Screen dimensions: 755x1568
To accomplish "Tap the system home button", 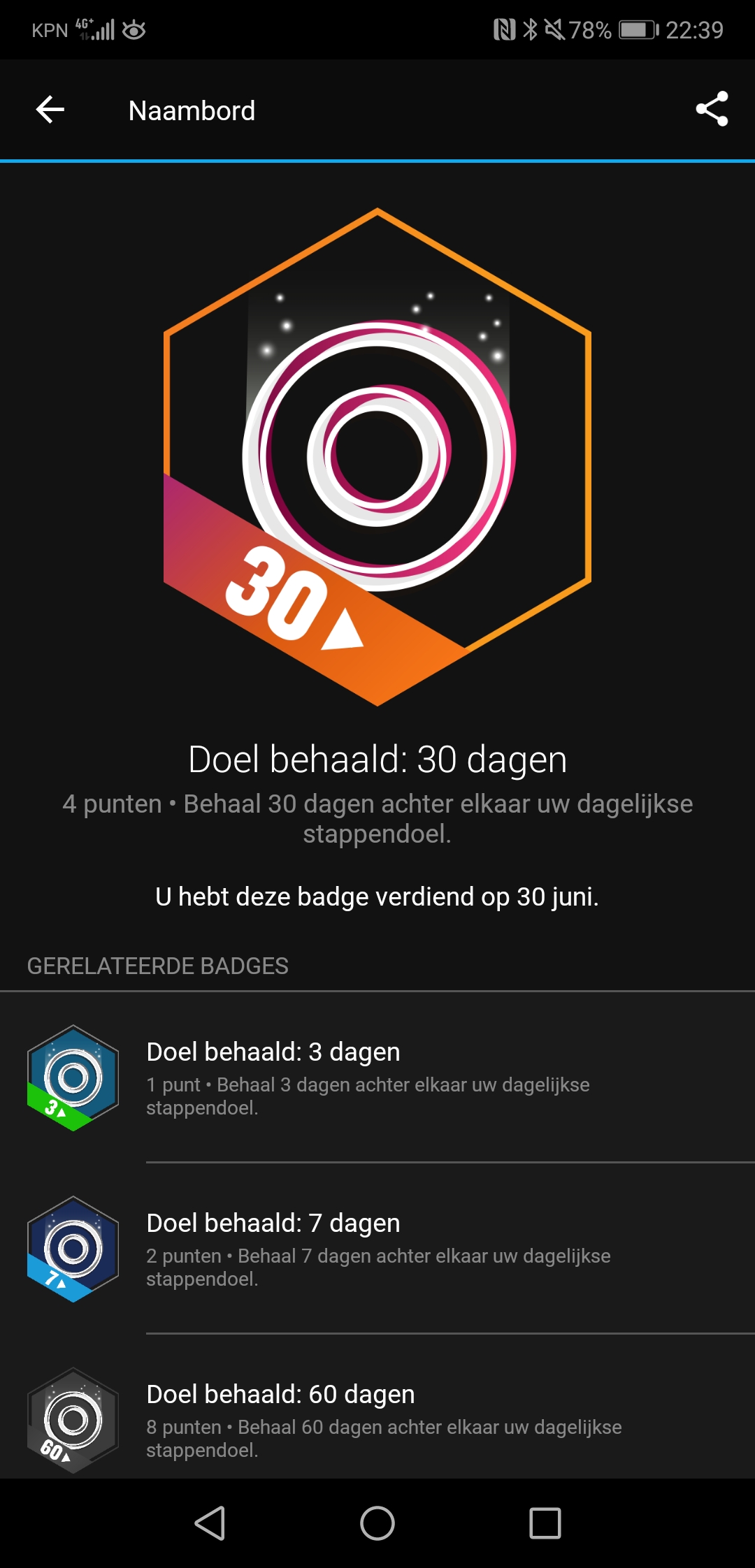I will click(x=377, y=1523).
